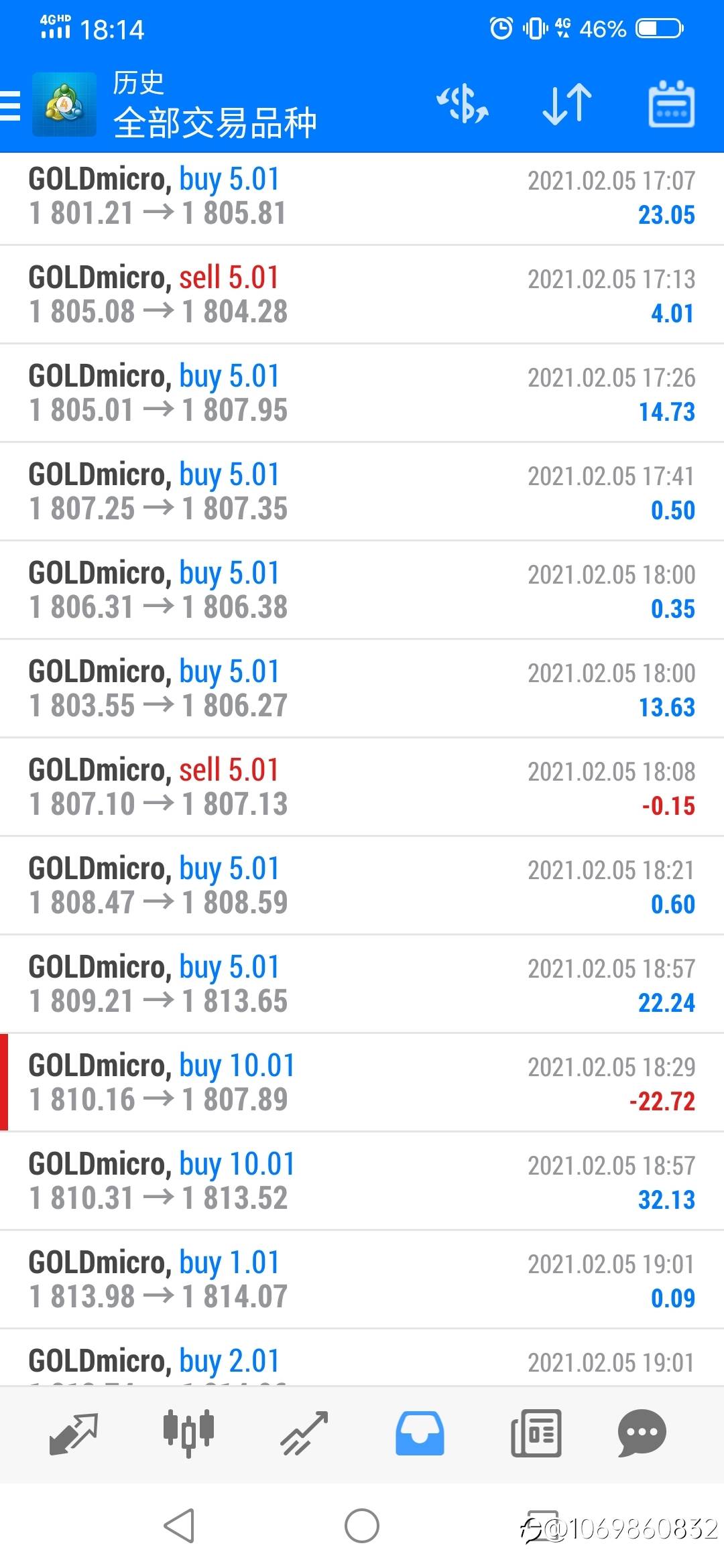
Task: Switch to the News tab
Action: tap(536, 1434)
